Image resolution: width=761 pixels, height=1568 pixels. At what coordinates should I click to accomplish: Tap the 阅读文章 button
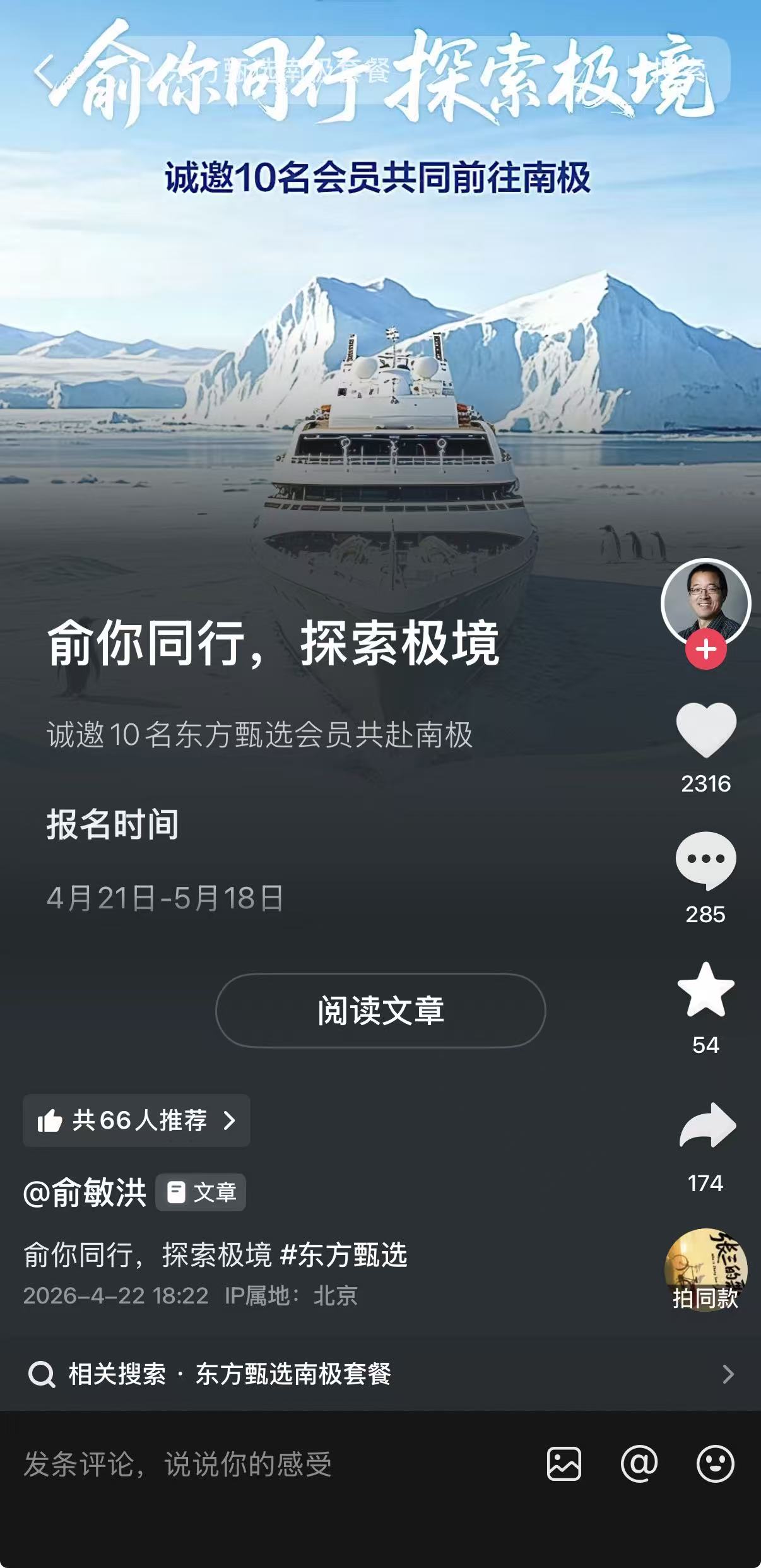tap(380, 1011)
